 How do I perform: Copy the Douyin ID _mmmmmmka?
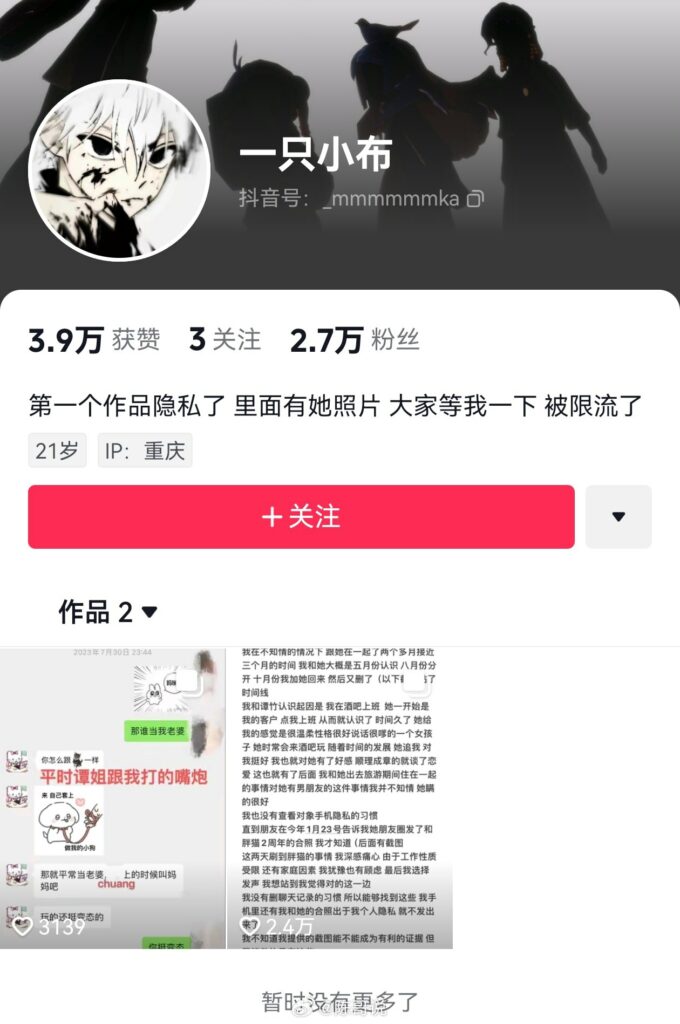point(475,198)
